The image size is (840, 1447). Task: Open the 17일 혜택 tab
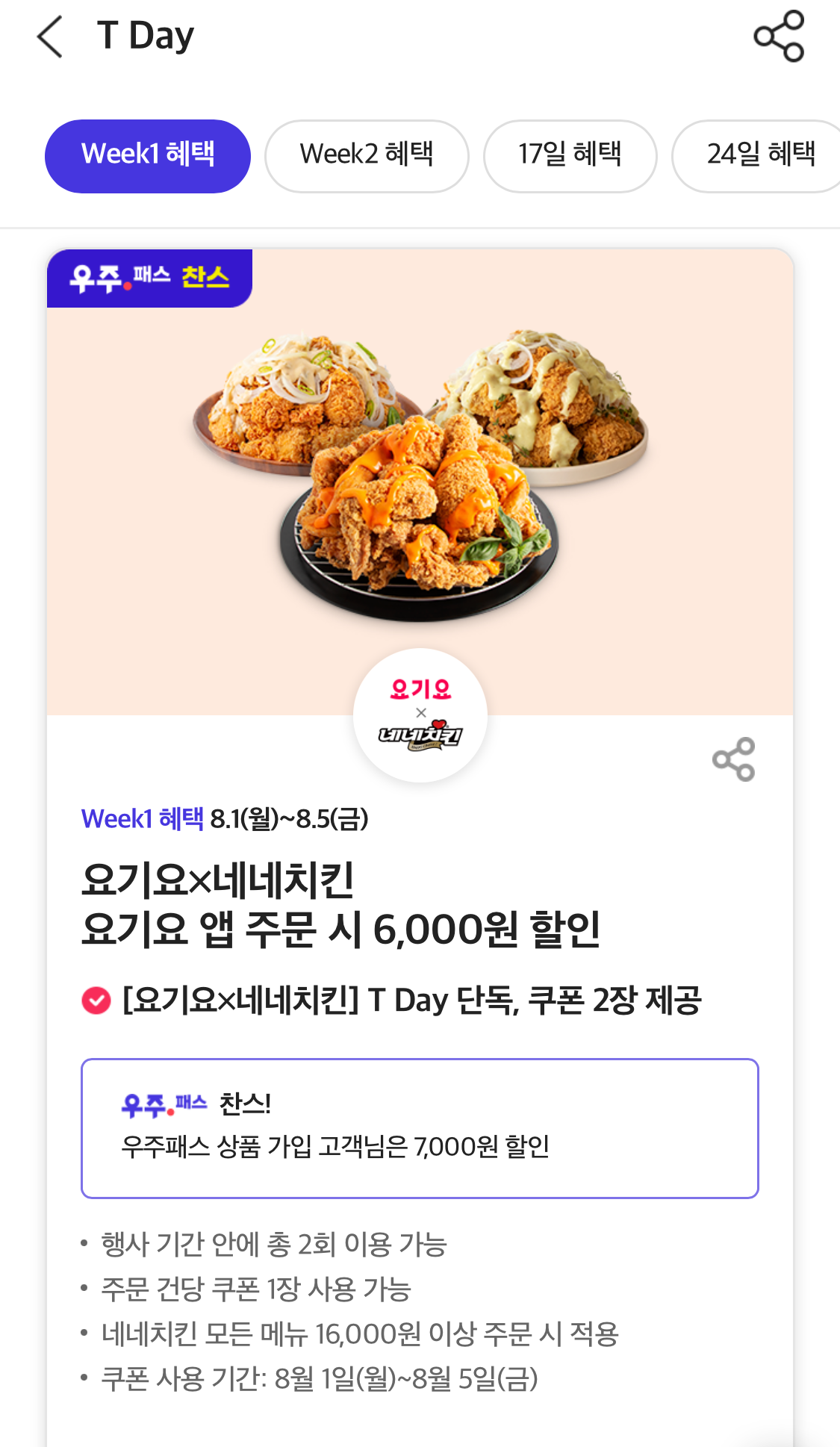click(x=570, y=156)
